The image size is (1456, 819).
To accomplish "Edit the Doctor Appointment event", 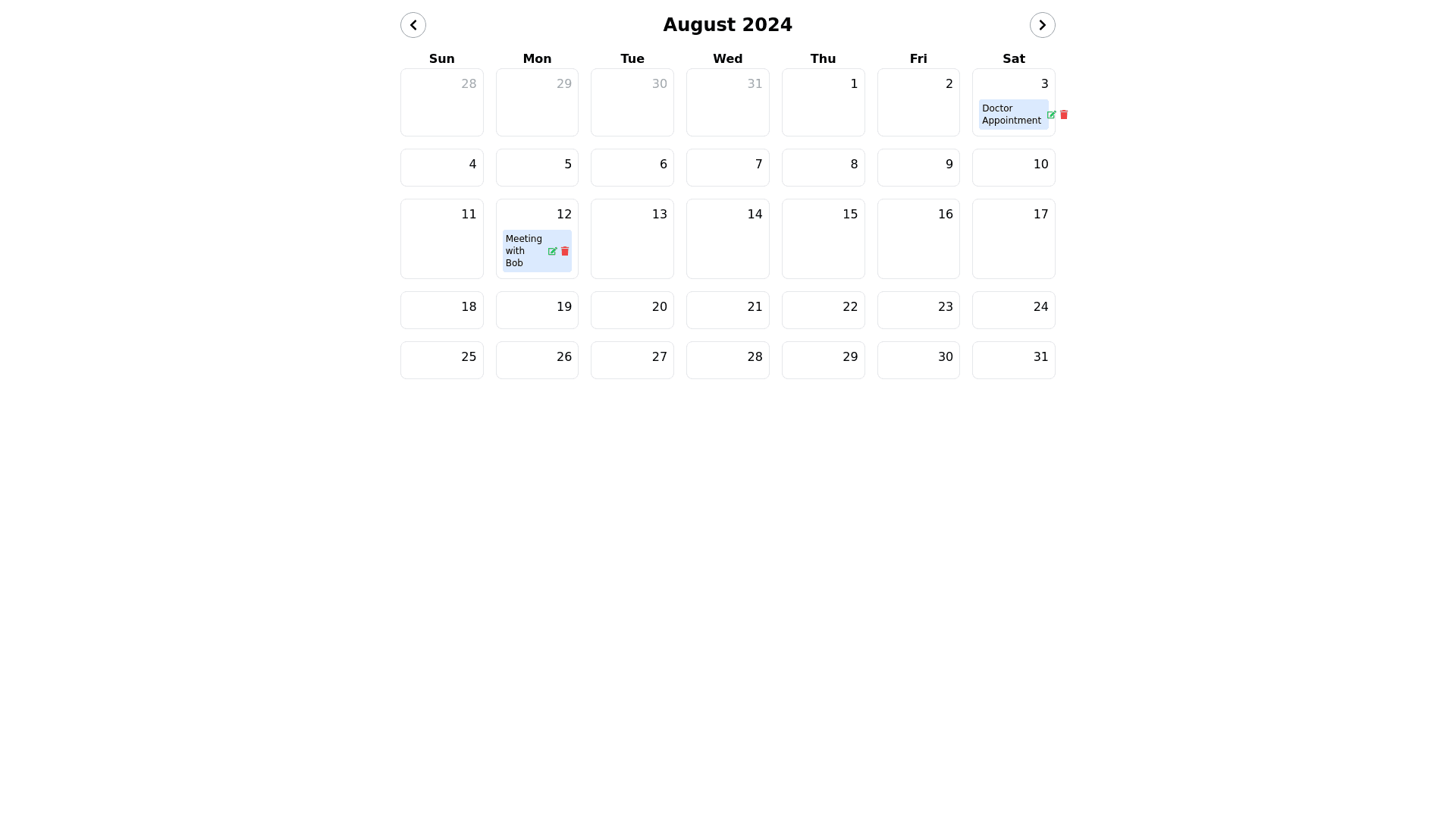I will pyautogui.click(x=1051, y=115).
